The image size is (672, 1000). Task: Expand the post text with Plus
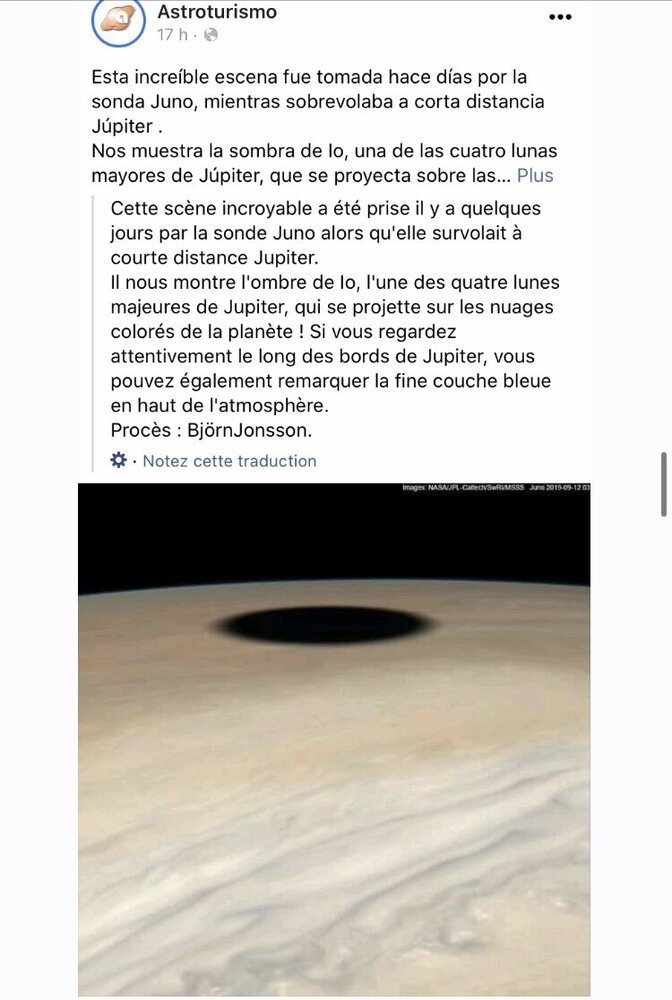point(535,175)
